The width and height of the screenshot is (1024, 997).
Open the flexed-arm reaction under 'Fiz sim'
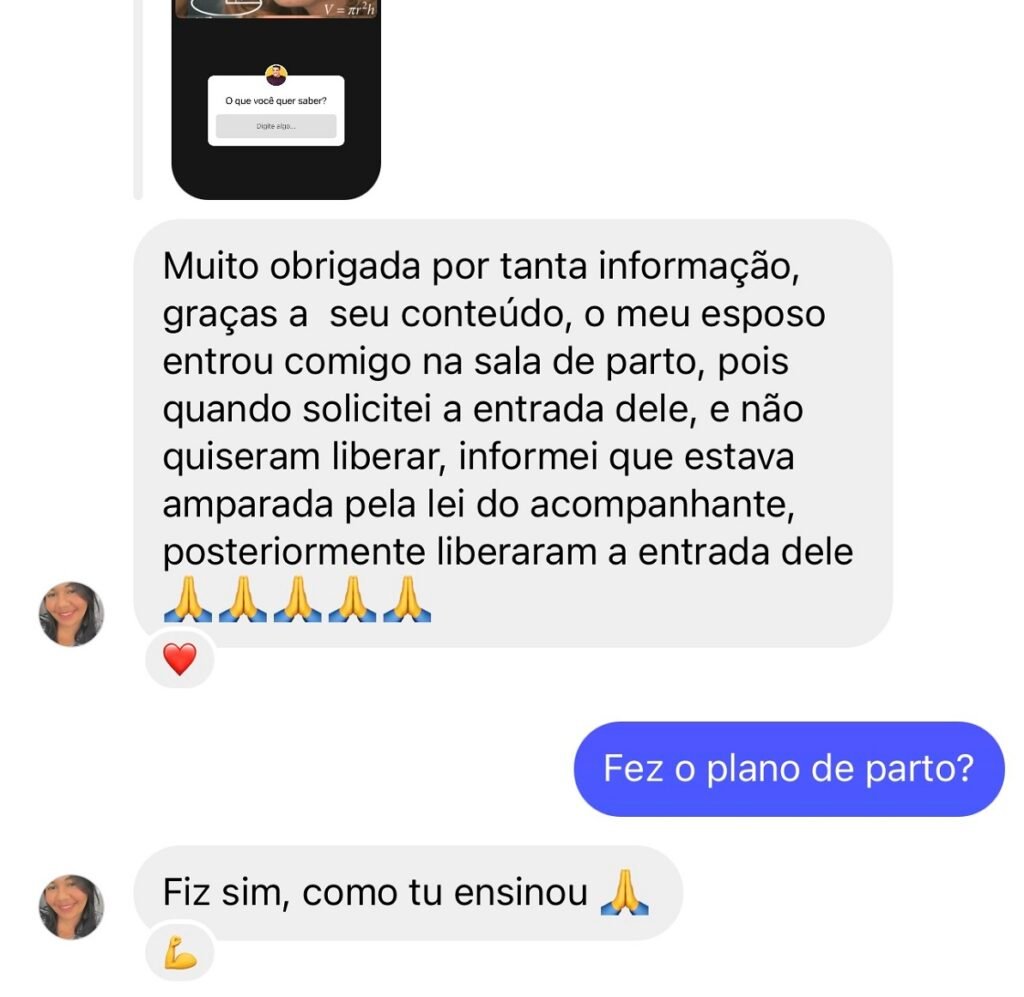point(180,958)
